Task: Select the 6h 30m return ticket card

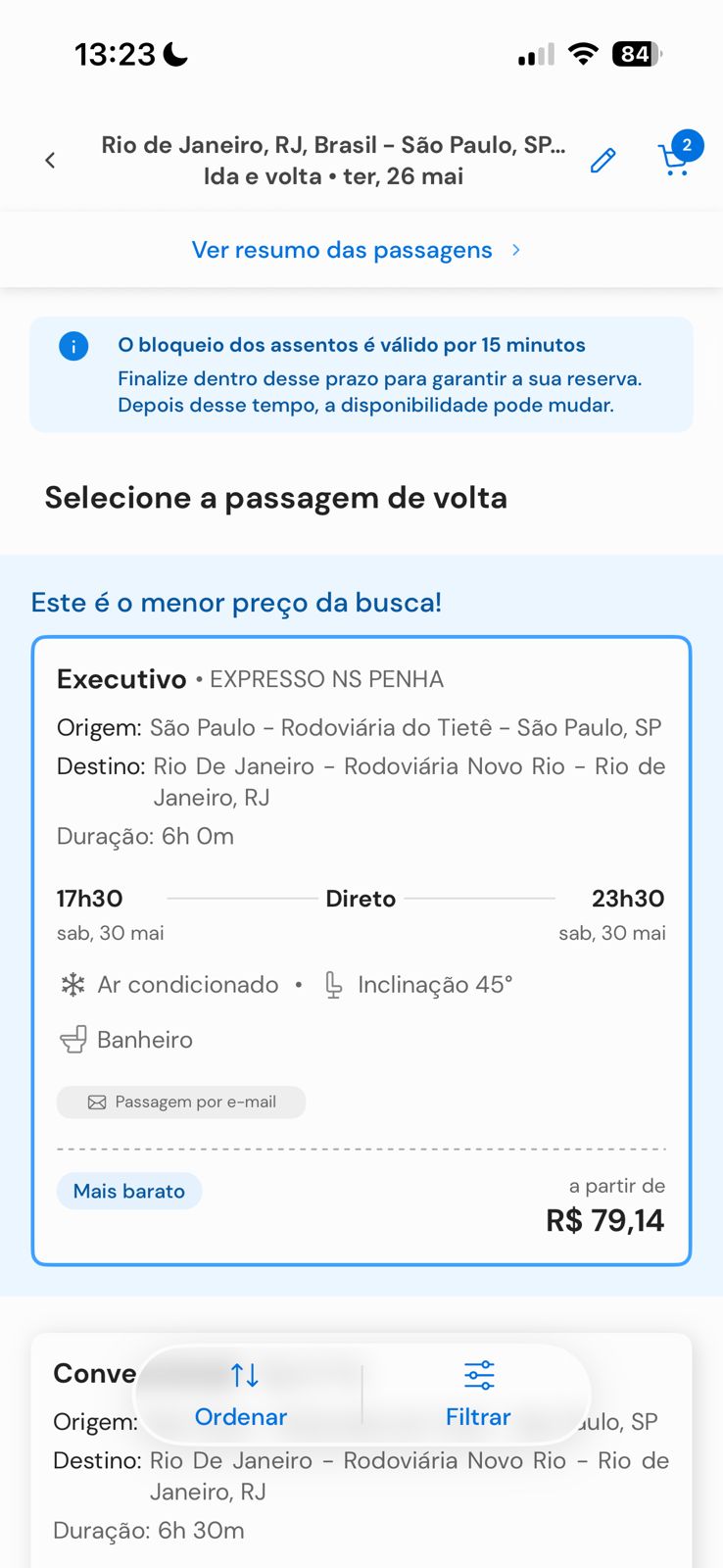Action: (x=361, y=1450)
